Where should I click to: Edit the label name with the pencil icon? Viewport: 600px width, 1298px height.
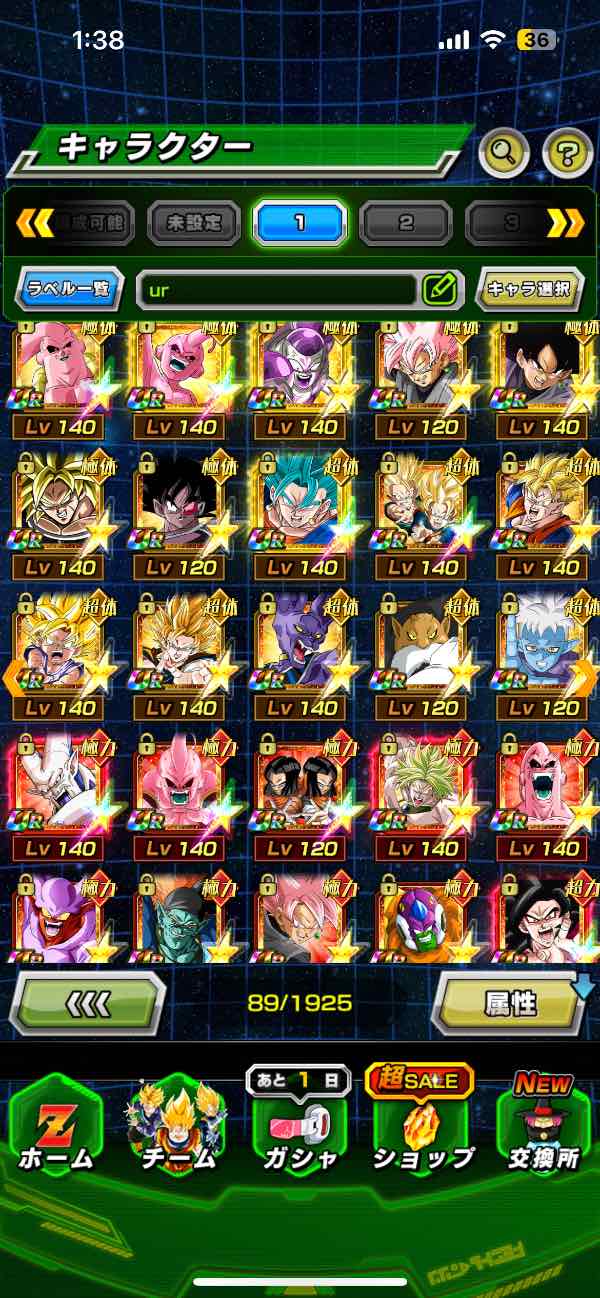pyautogui.click(x=440, y=290)
